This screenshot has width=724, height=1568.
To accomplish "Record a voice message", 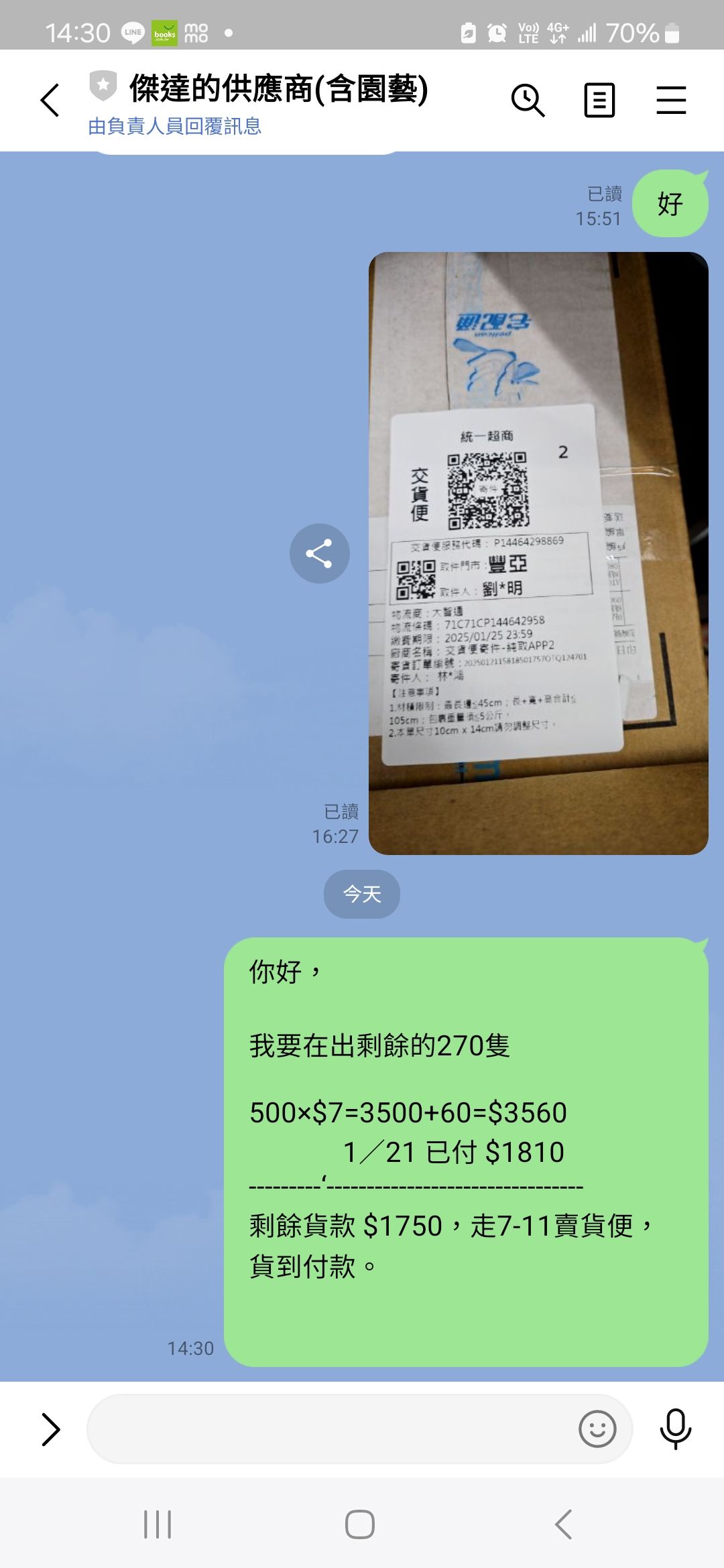I will pos(675,1429).
